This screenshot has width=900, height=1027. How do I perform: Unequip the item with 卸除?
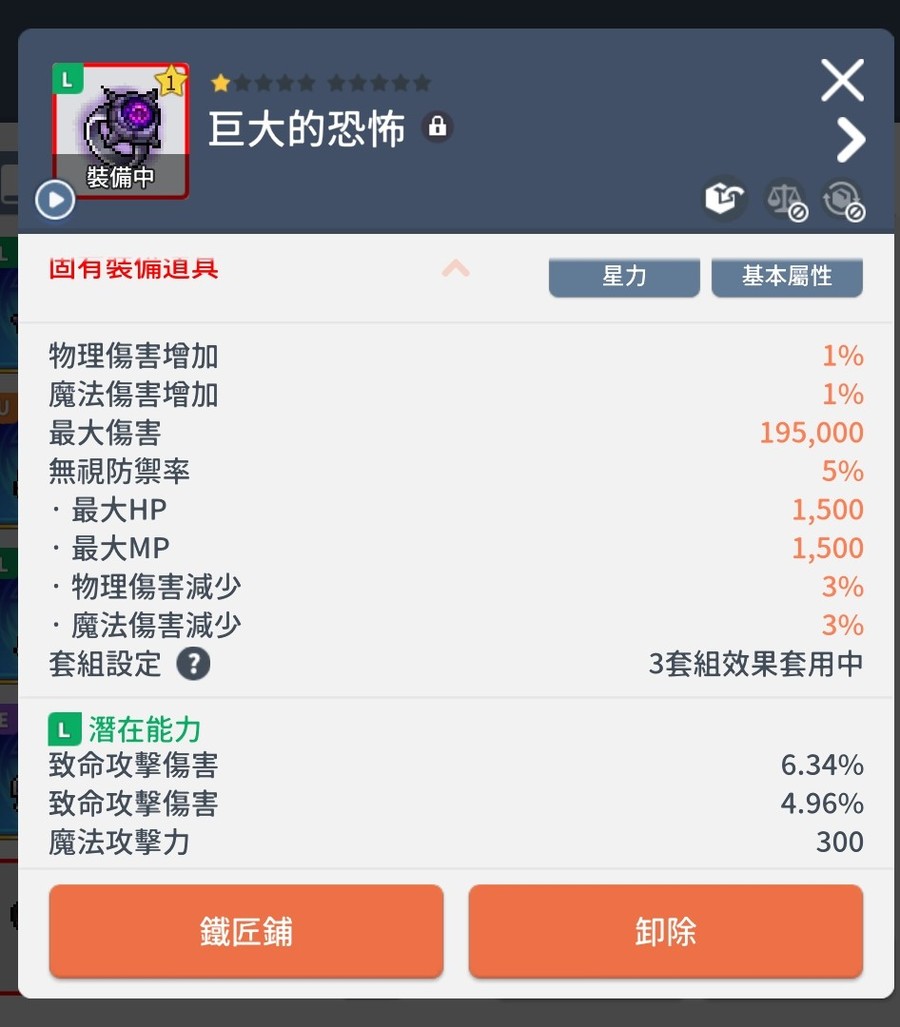point(665,931)
